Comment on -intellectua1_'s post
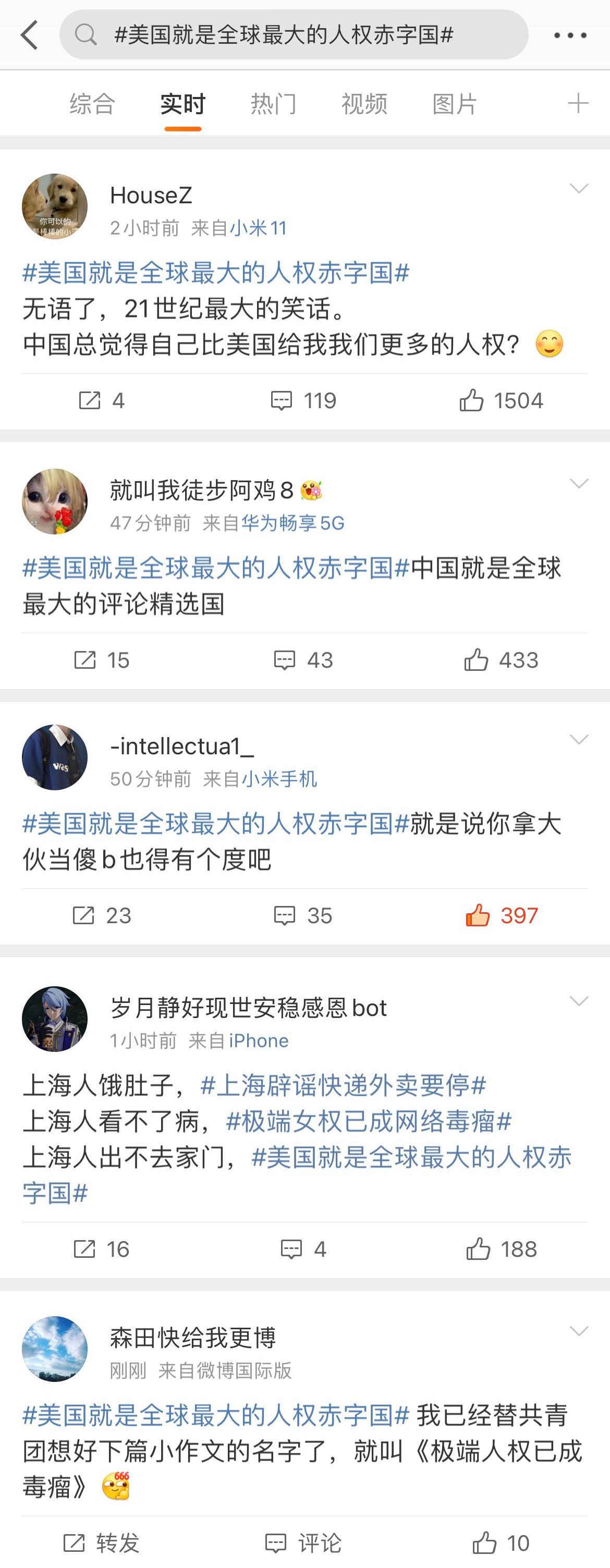Screen dimensions: 610x1568 click(x=302, y=915)
